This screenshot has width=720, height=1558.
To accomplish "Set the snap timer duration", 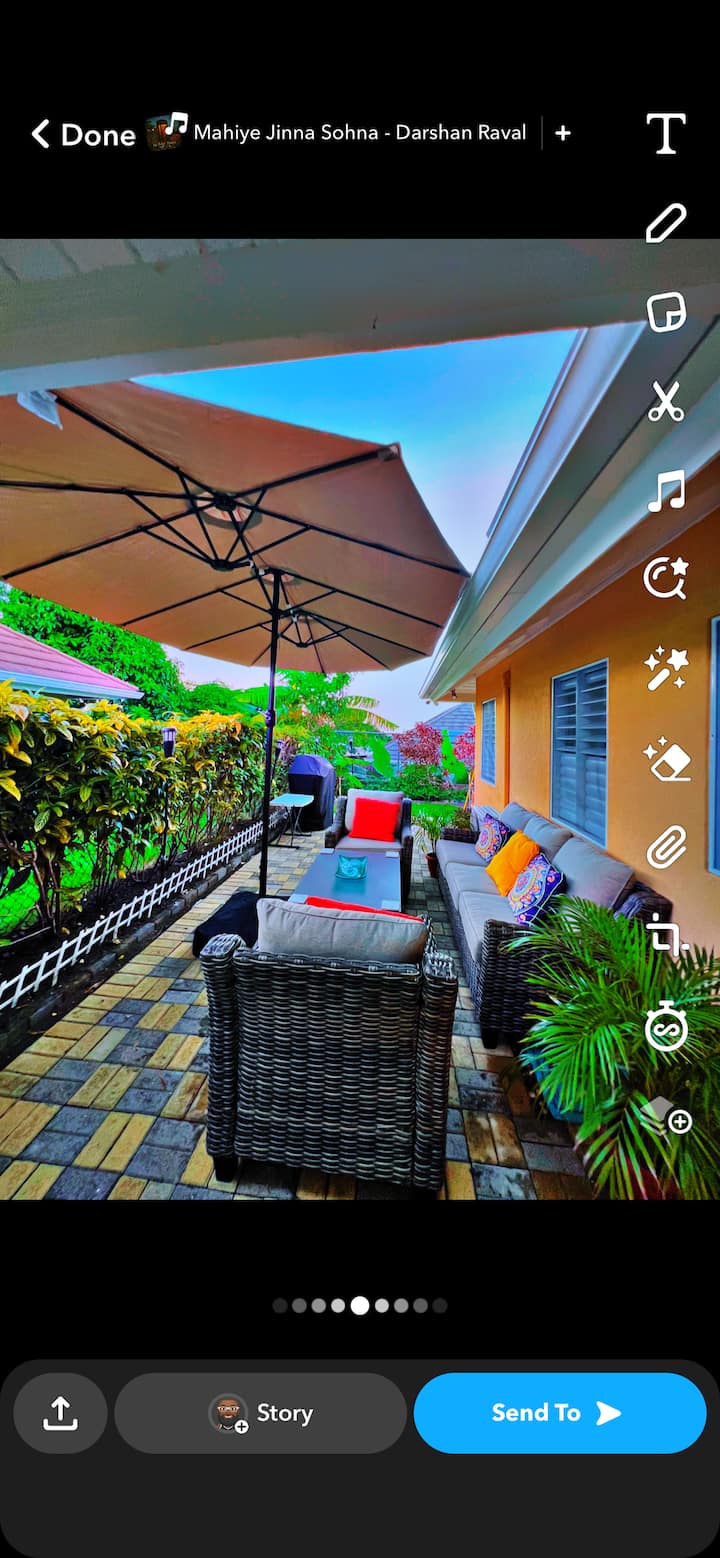I will (666, 1028).
